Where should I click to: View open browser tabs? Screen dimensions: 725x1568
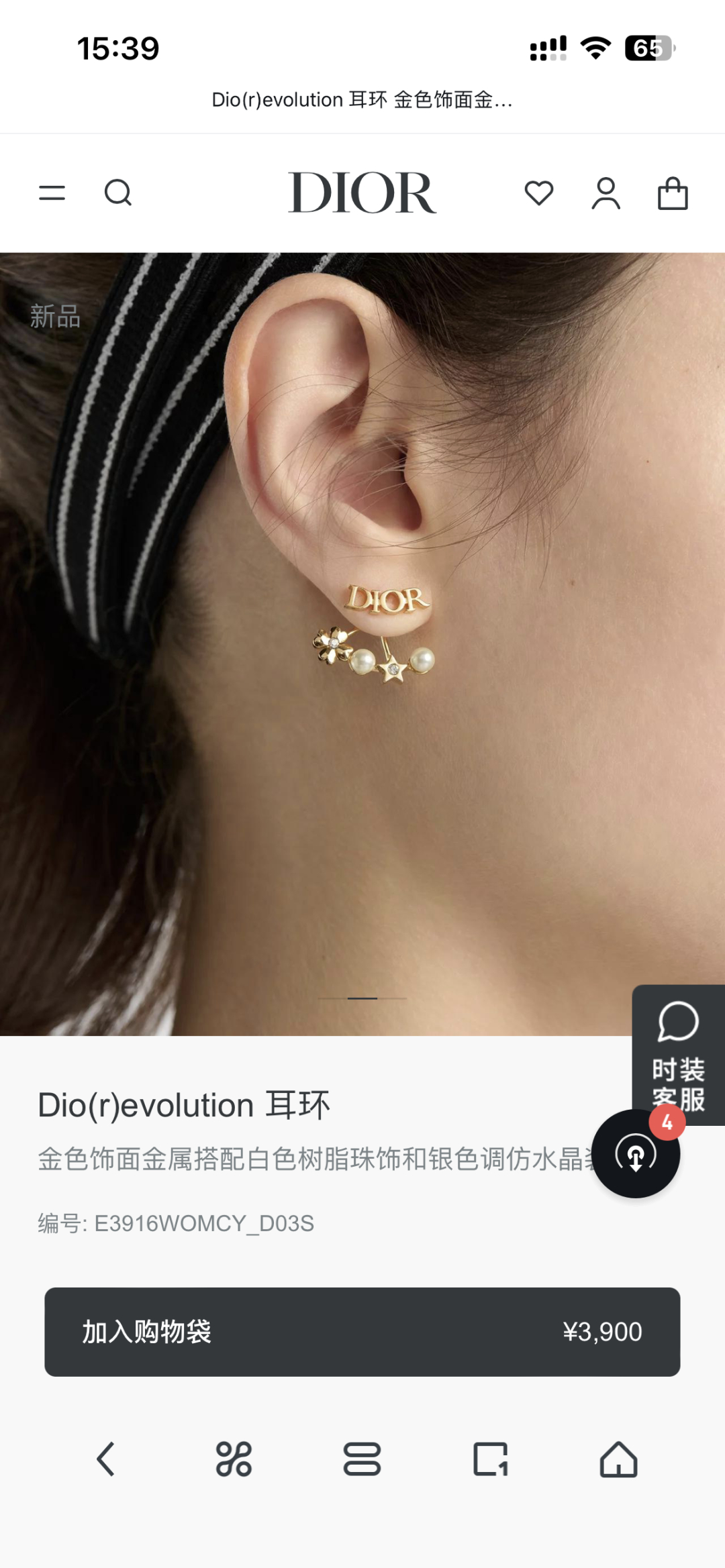[490, 1459]
